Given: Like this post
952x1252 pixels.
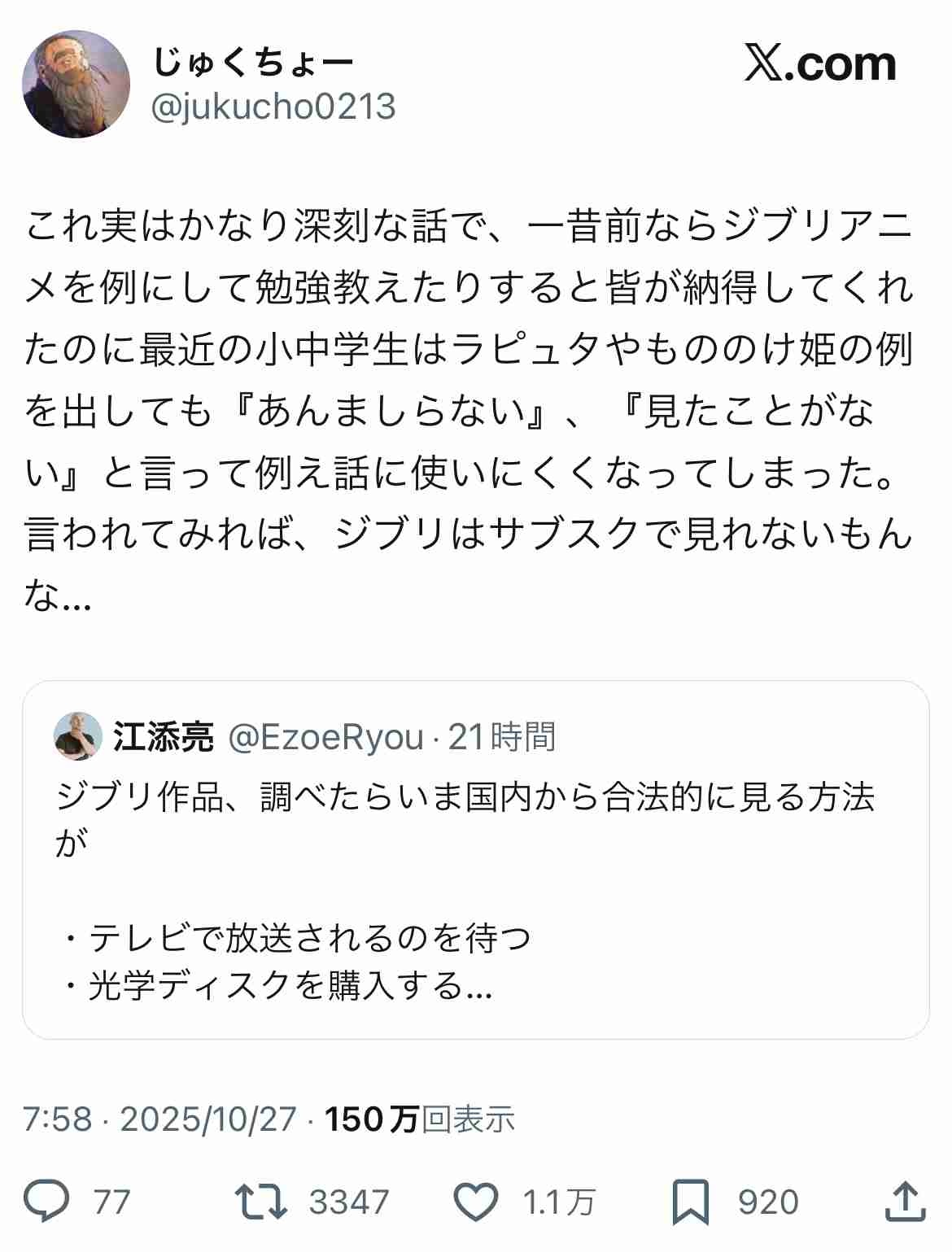Looking at the screenshot, I should click(476, 1202).
